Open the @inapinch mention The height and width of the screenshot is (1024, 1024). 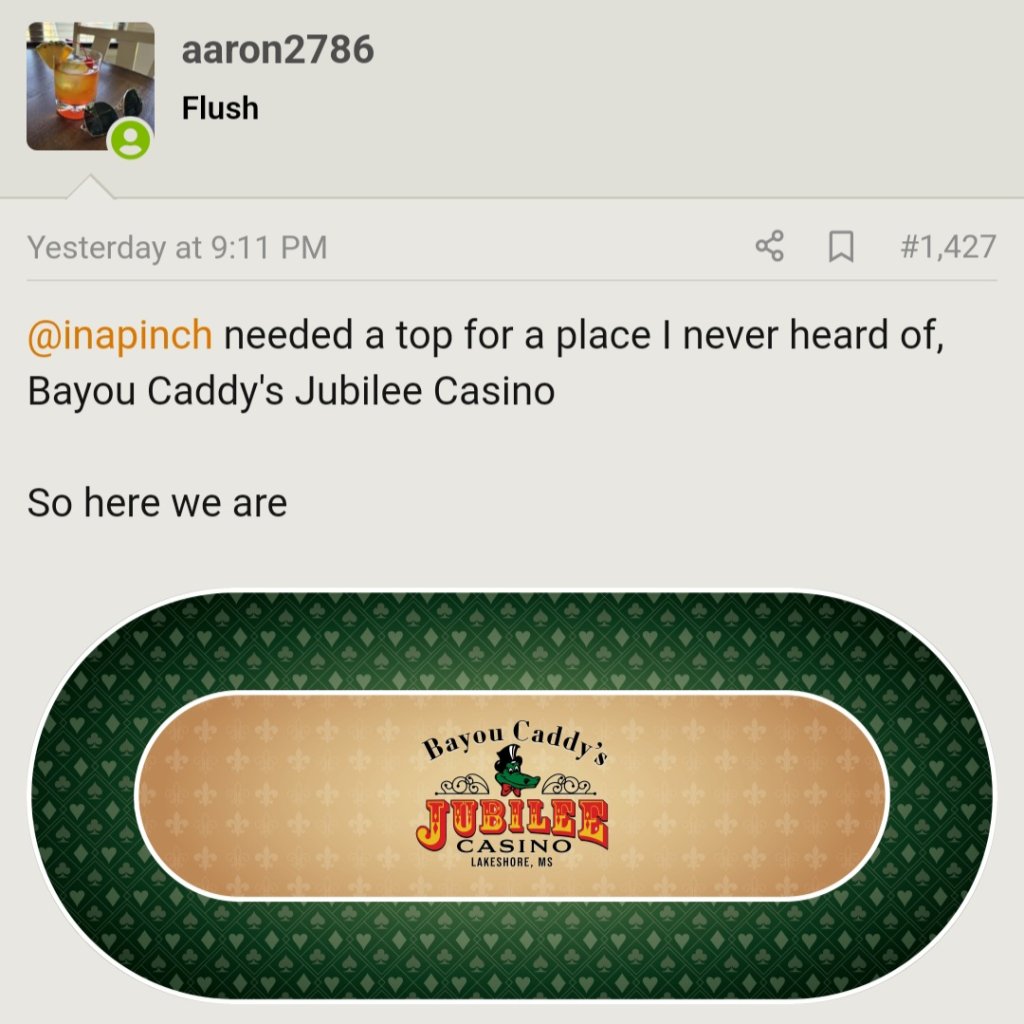pos(120,336)
